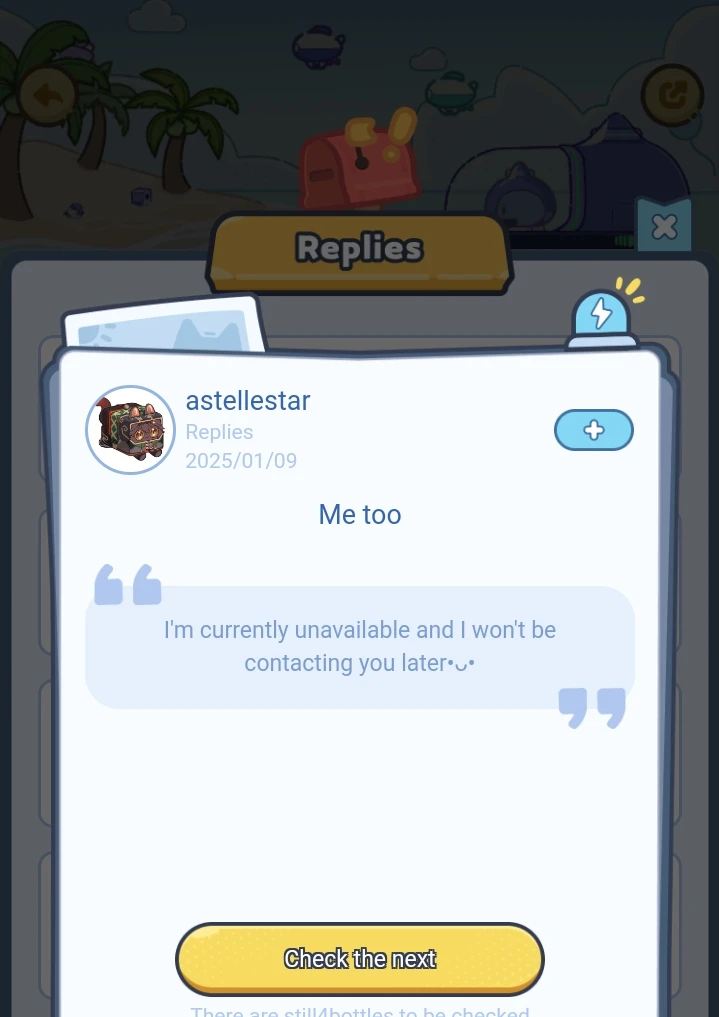719x1017 pixels.
Task: Open astellestar's avatar profile
Action: pos(131,430)
